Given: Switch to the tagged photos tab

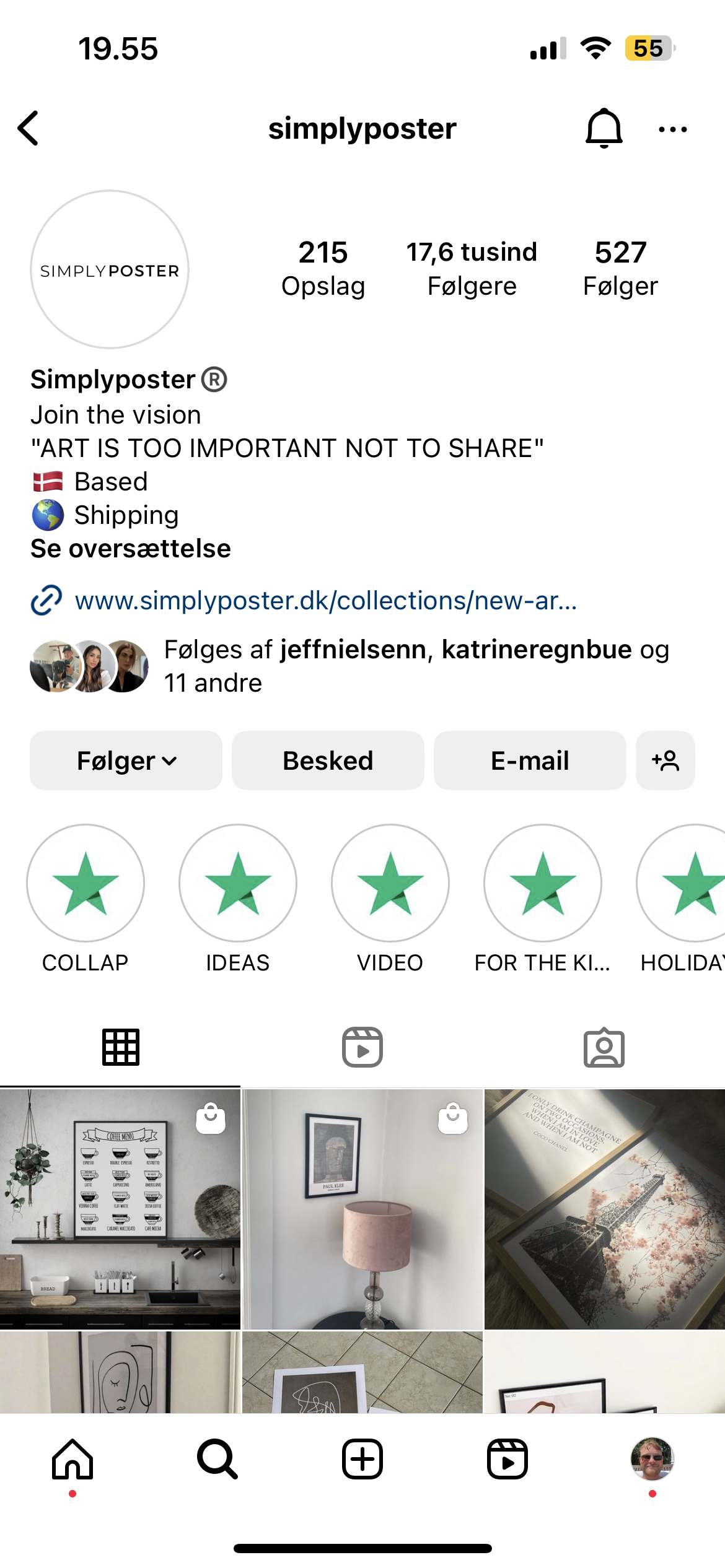Looking at the screenshot, I should 604,1048.
